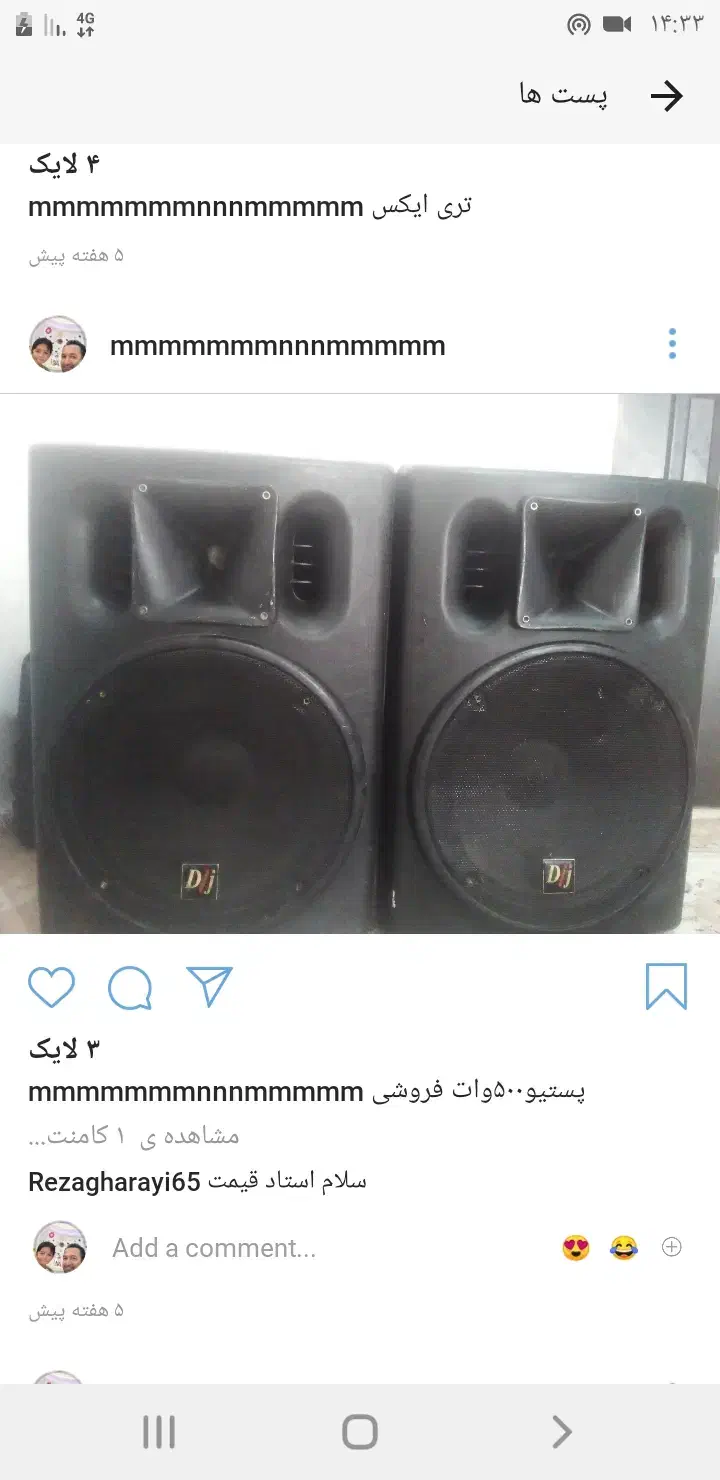
Task: Open Rezagharayi65's profile from the comment
Action: coord(114,1182)
